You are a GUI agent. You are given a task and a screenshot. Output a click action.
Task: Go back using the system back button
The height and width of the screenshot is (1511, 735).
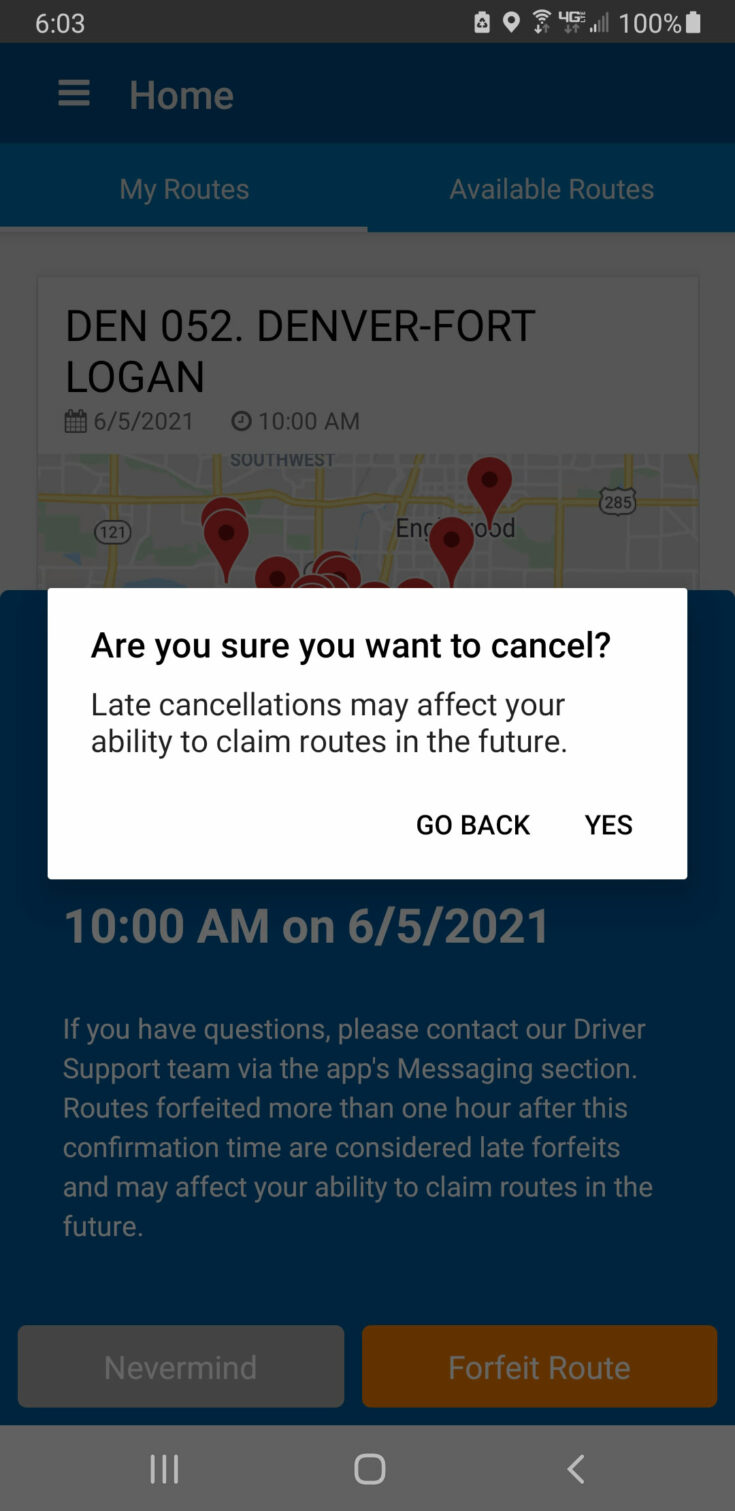575,1469
